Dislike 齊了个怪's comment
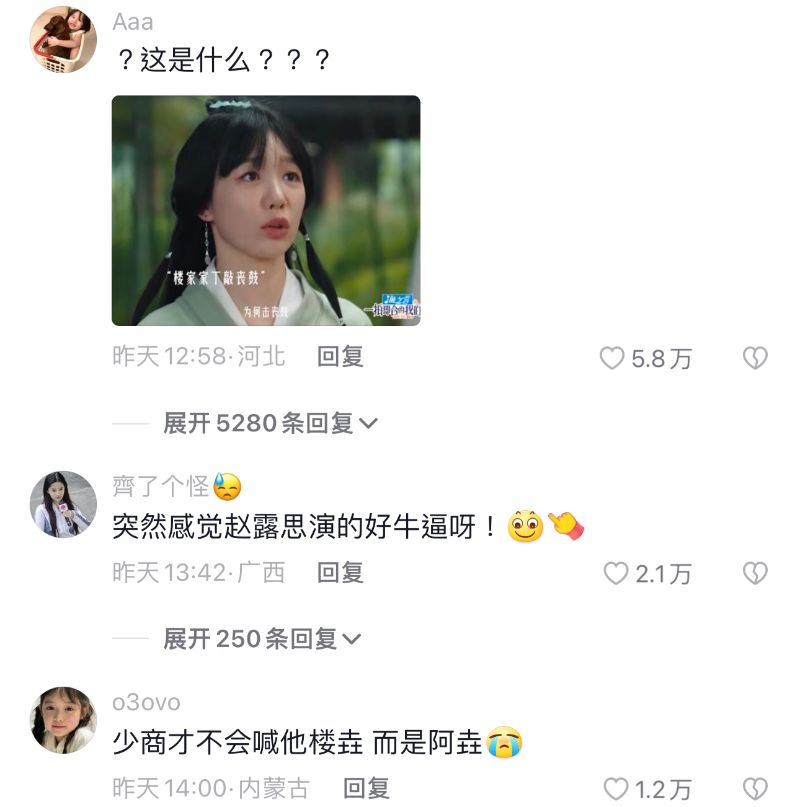 (755, 573)
